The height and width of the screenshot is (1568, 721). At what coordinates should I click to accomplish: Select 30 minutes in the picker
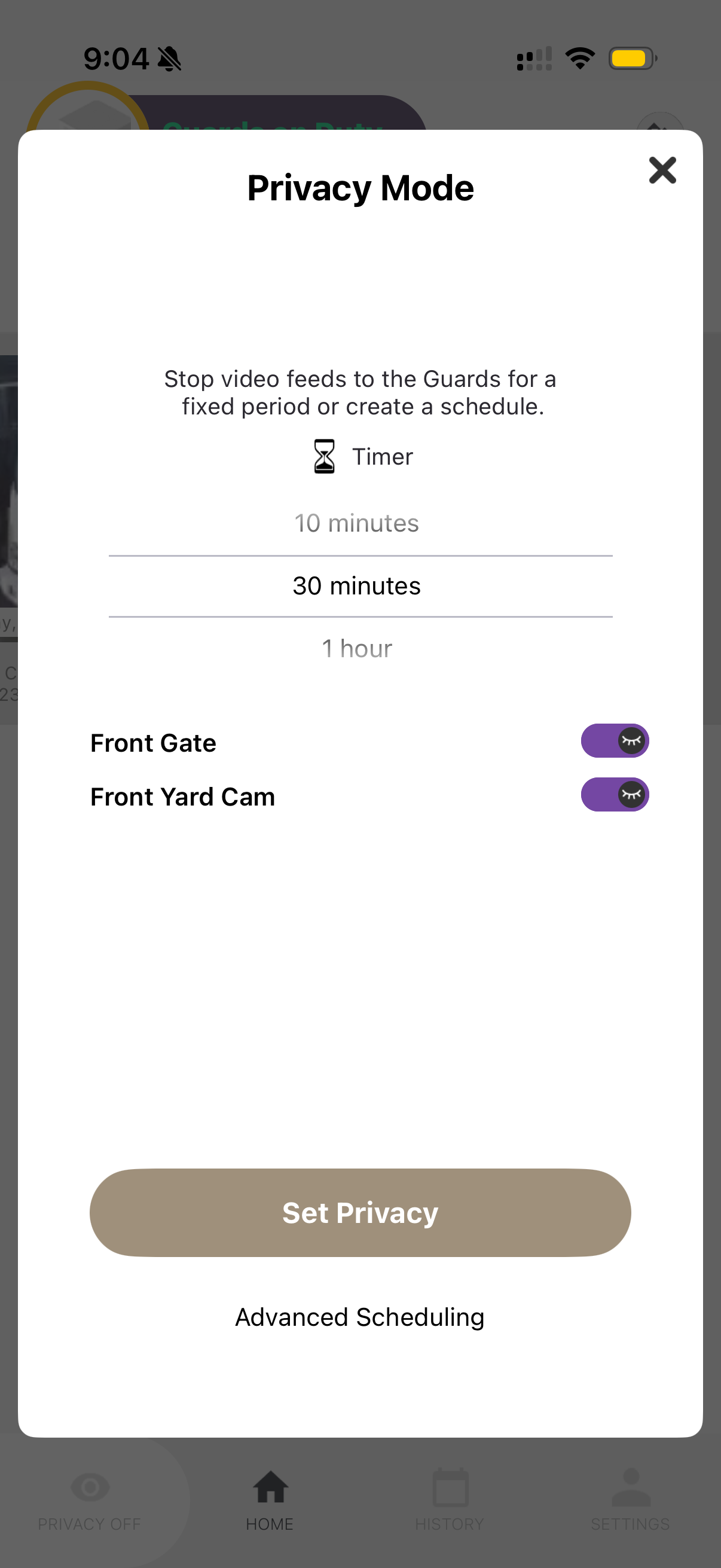tap(358, 585)
